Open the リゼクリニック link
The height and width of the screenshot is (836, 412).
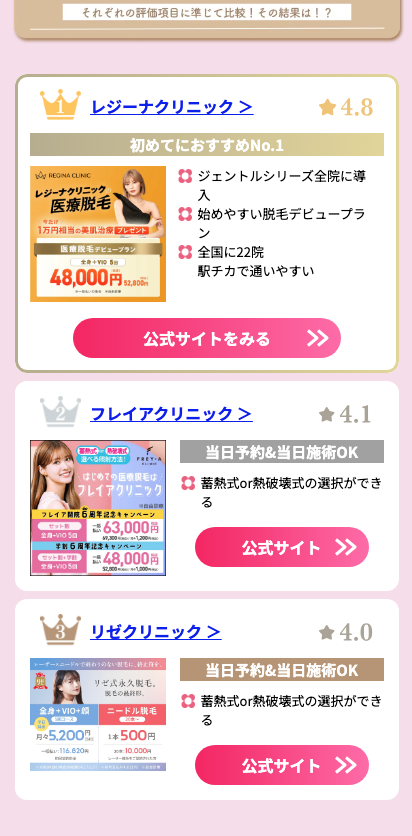tap(156, 632)
